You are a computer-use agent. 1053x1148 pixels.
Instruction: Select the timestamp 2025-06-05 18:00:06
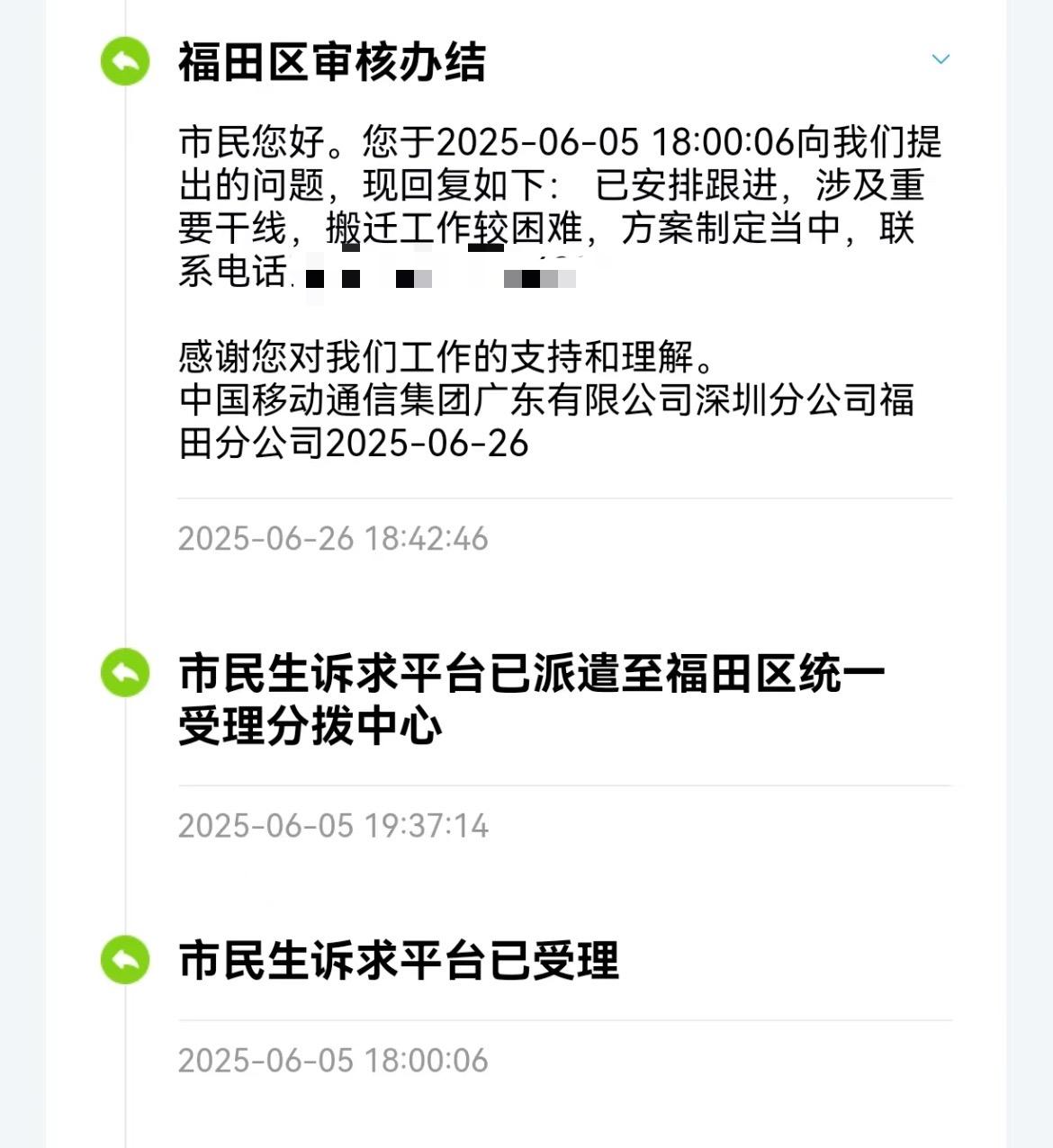334,1059
